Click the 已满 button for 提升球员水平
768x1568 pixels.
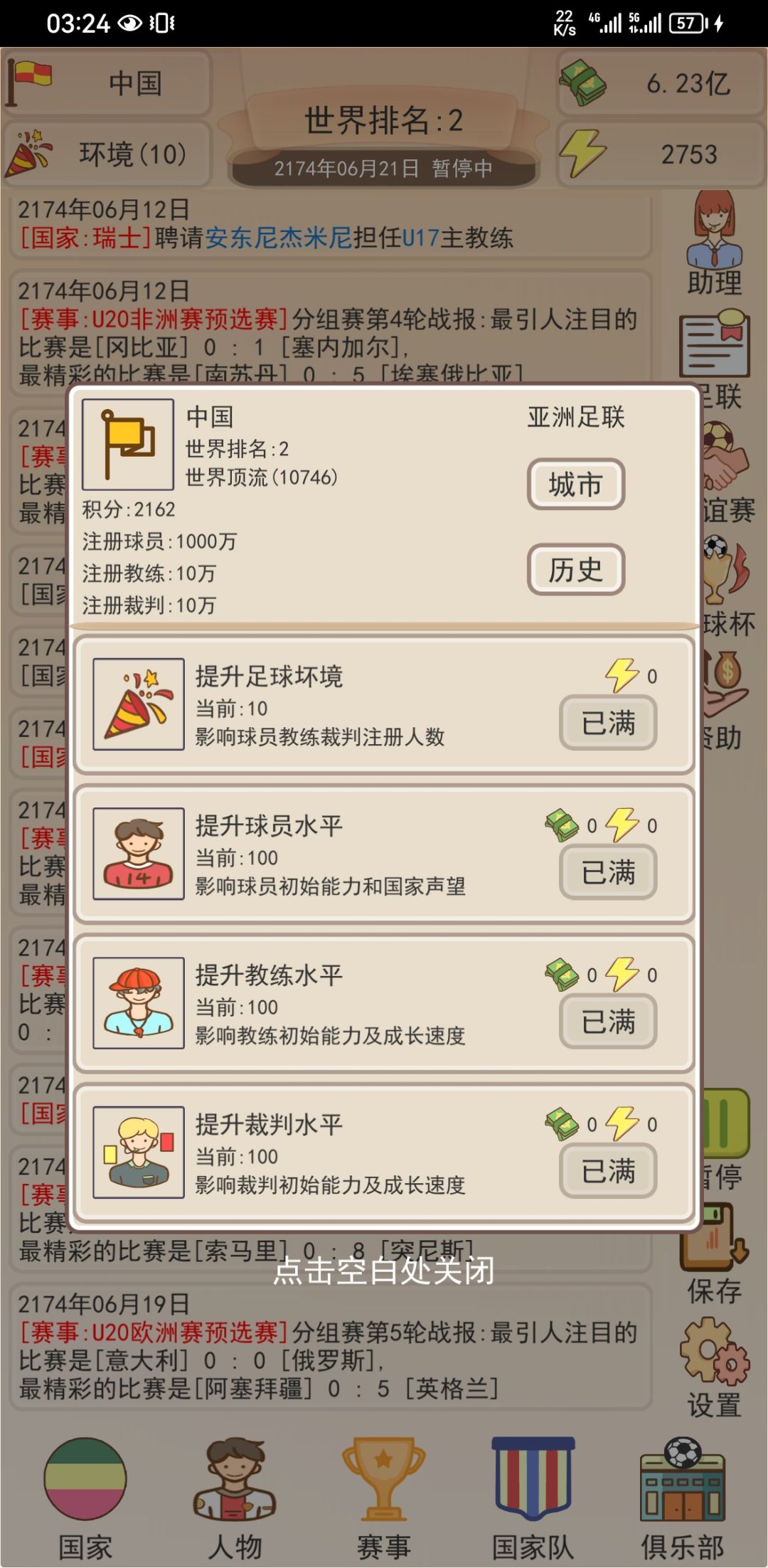(x=606, y=871)
